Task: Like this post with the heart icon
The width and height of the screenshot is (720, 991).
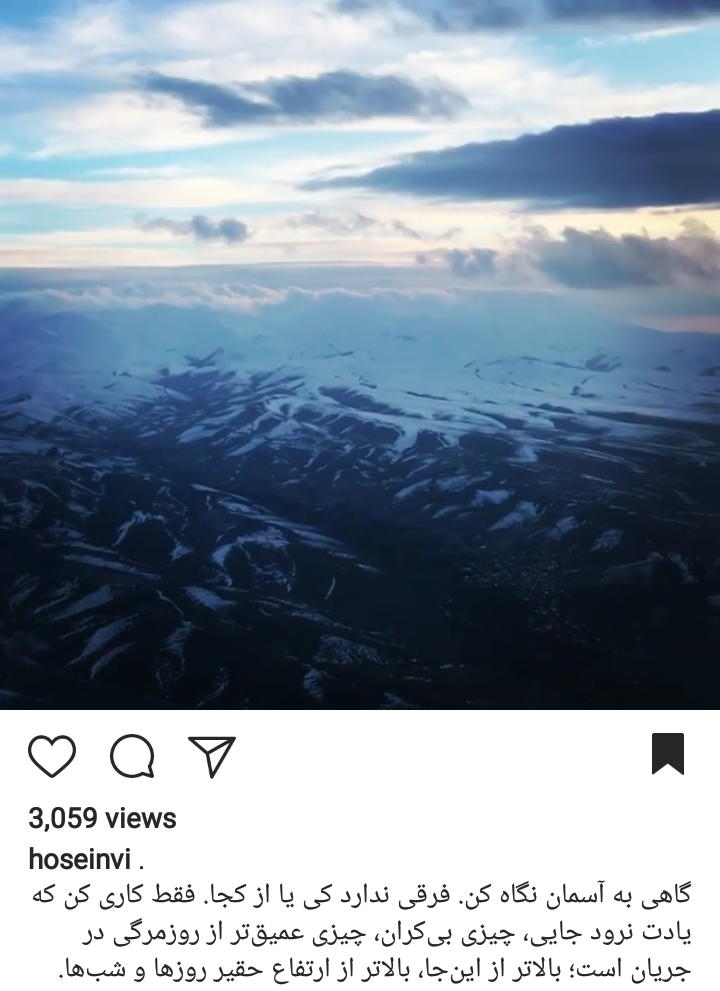Action: (x=52, y=756)
